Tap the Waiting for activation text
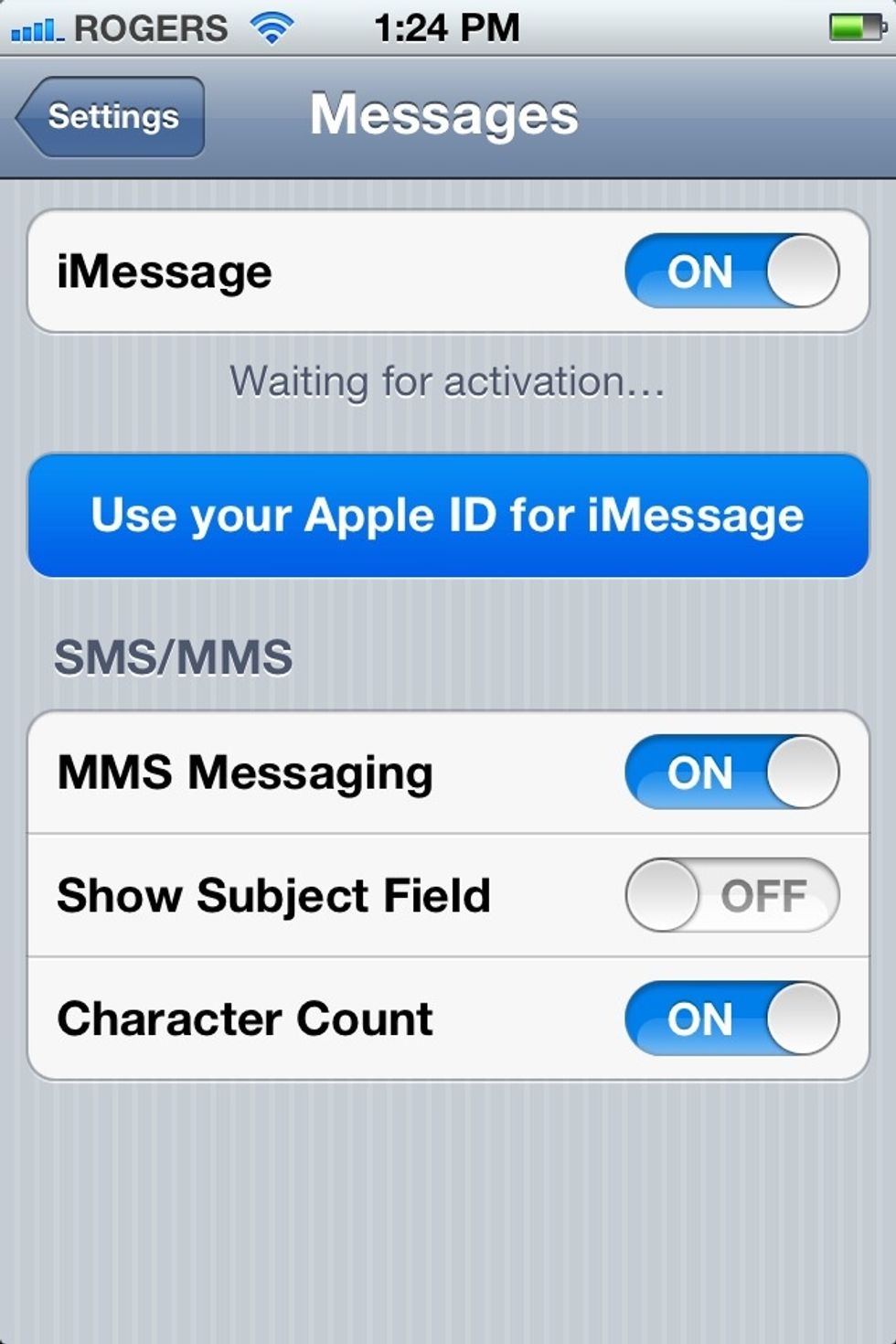896x1344 pixels. point(447,382)
